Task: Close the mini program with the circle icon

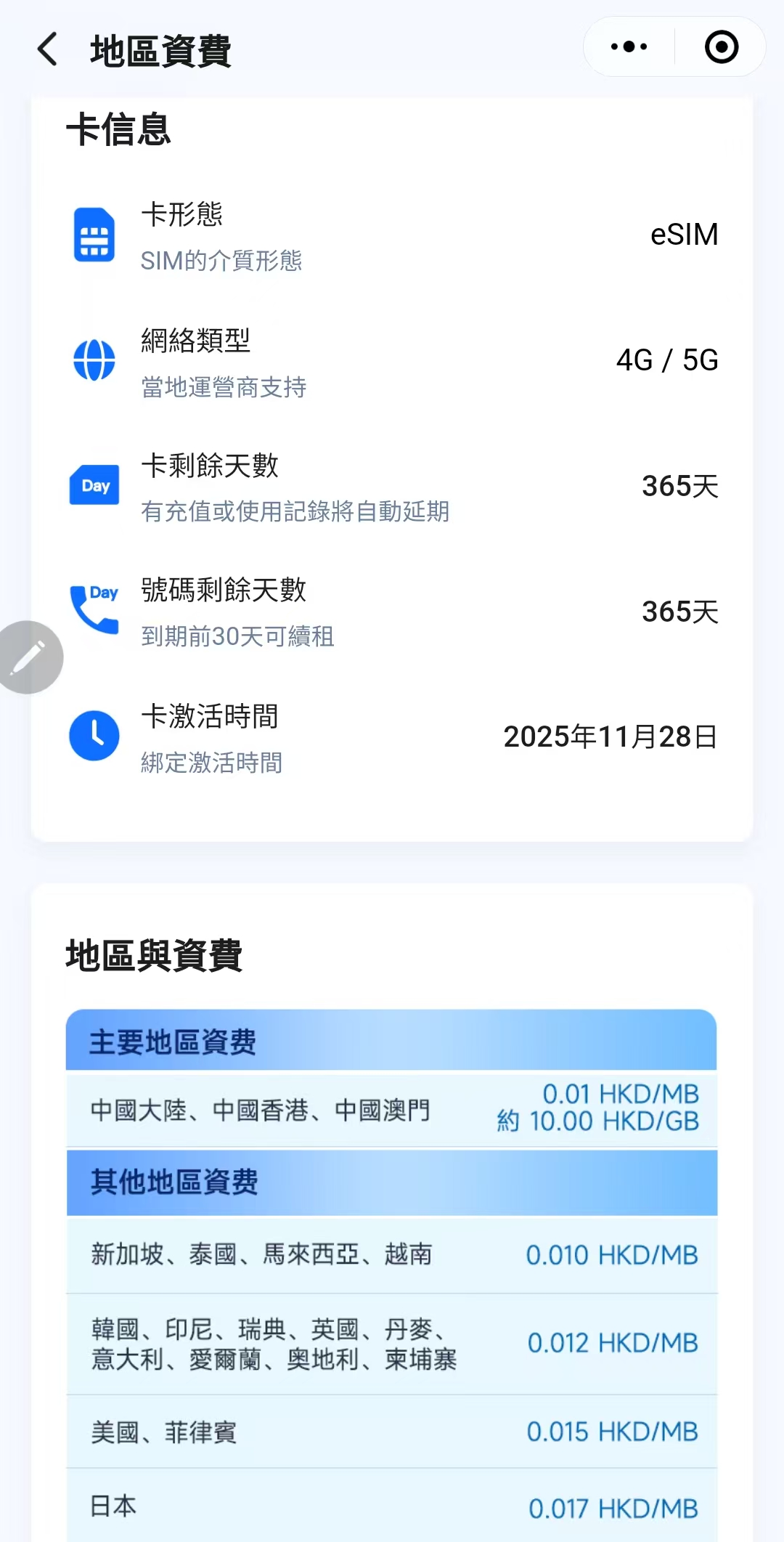Action: [x=721, y=47]
